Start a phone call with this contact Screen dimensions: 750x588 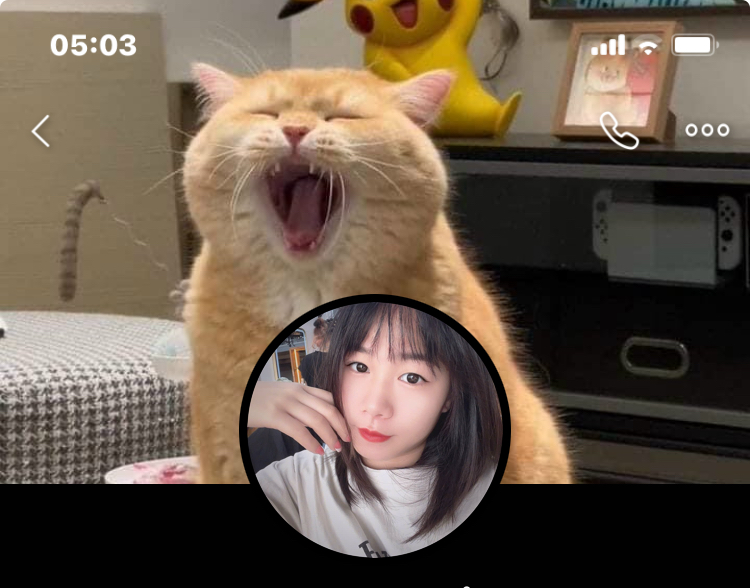tap(618, 131)
